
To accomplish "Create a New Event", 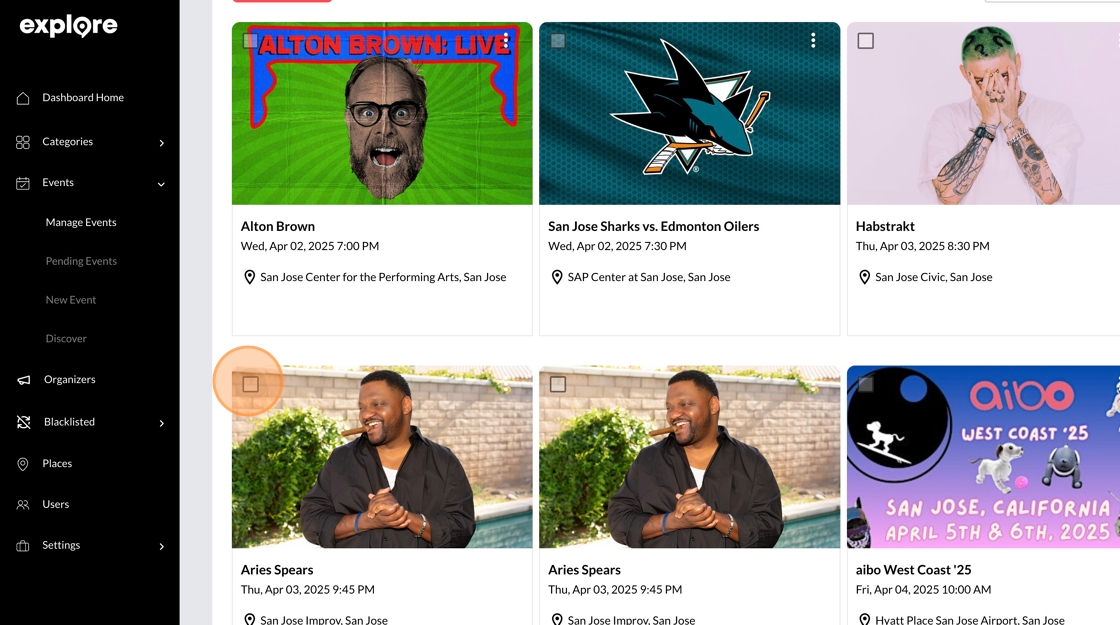I will (70, 300).
